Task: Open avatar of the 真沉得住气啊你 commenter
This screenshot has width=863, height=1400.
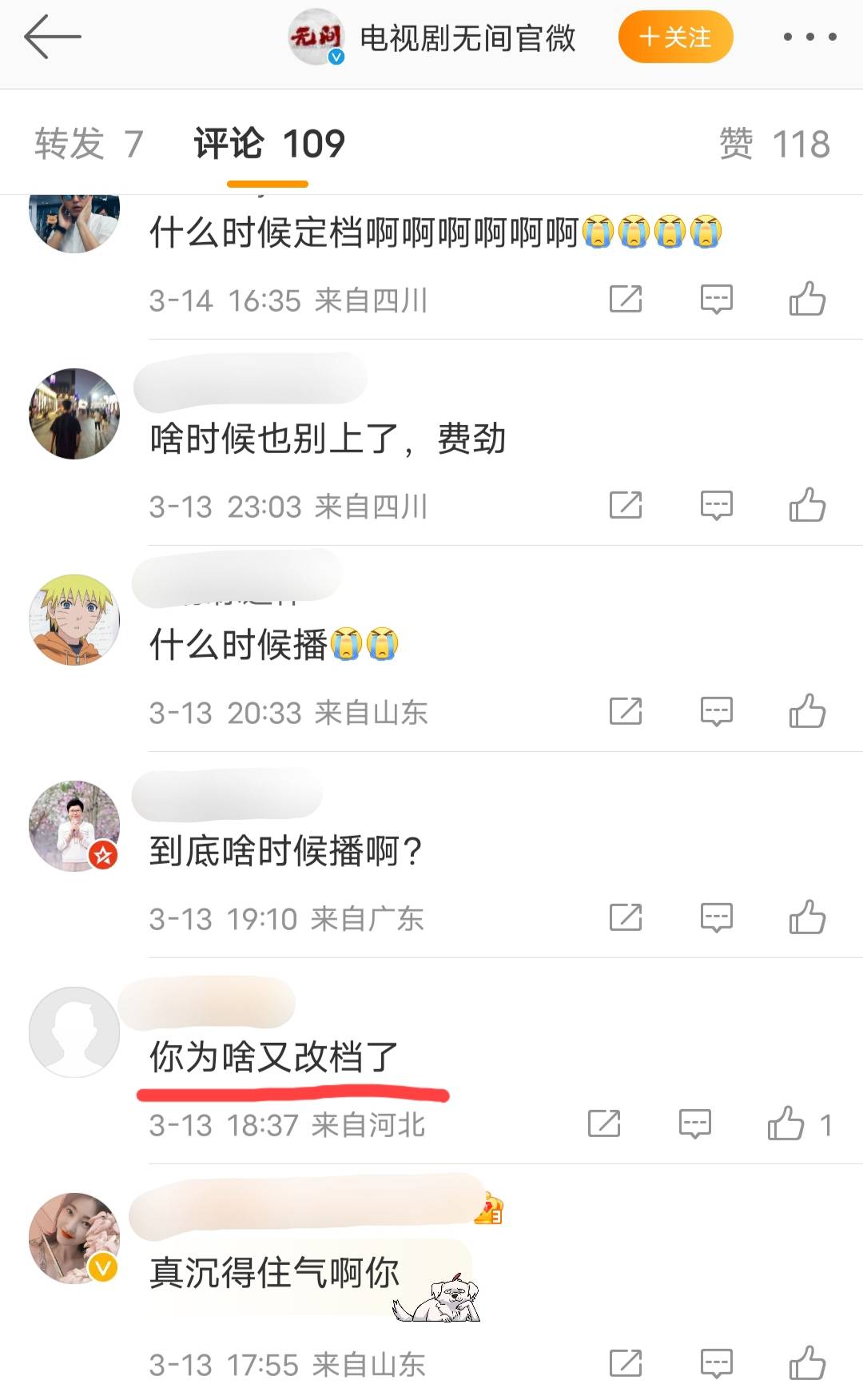Action: point(74,1239)
